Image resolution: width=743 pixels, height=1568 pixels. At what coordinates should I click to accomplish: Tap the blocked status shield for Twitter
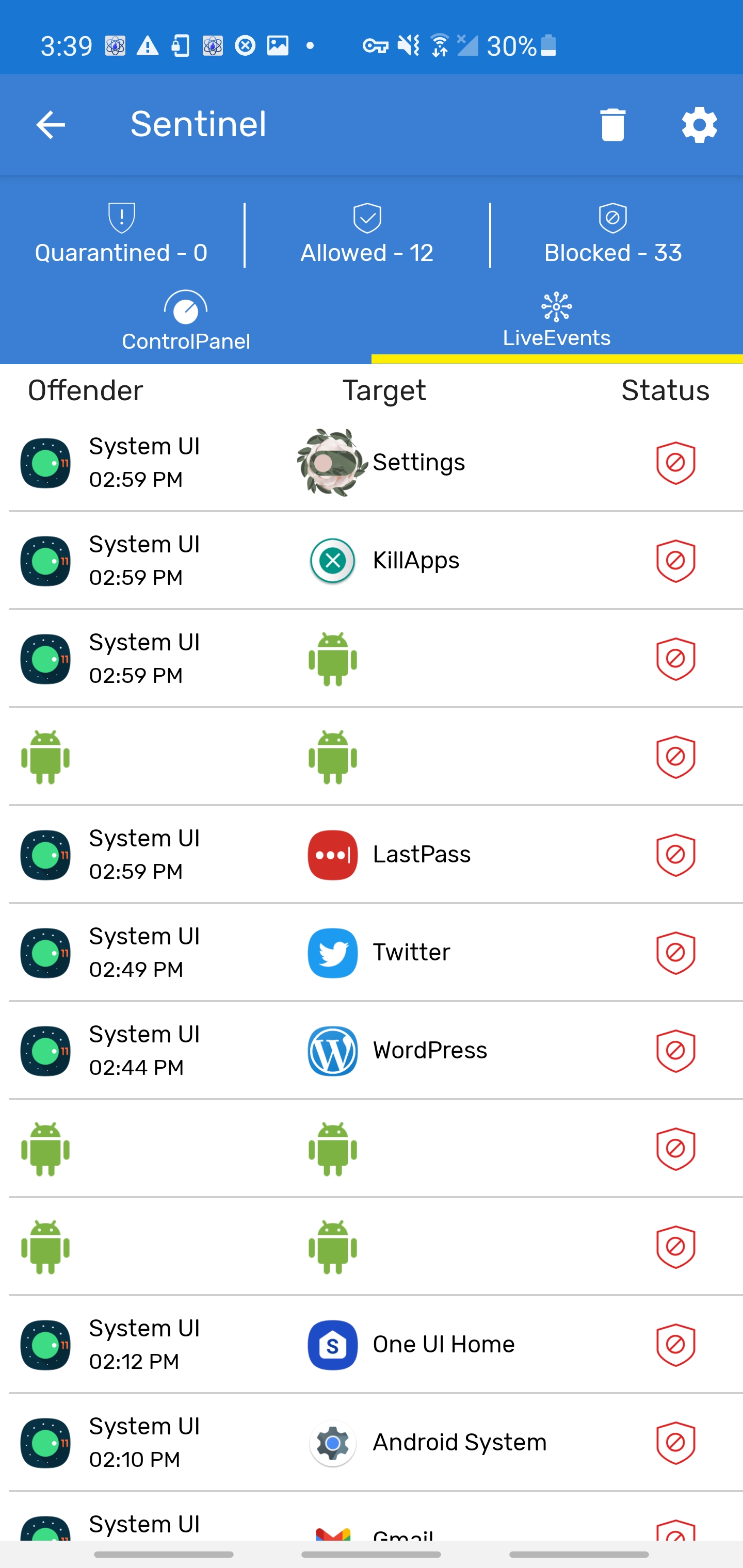(675, 953)
